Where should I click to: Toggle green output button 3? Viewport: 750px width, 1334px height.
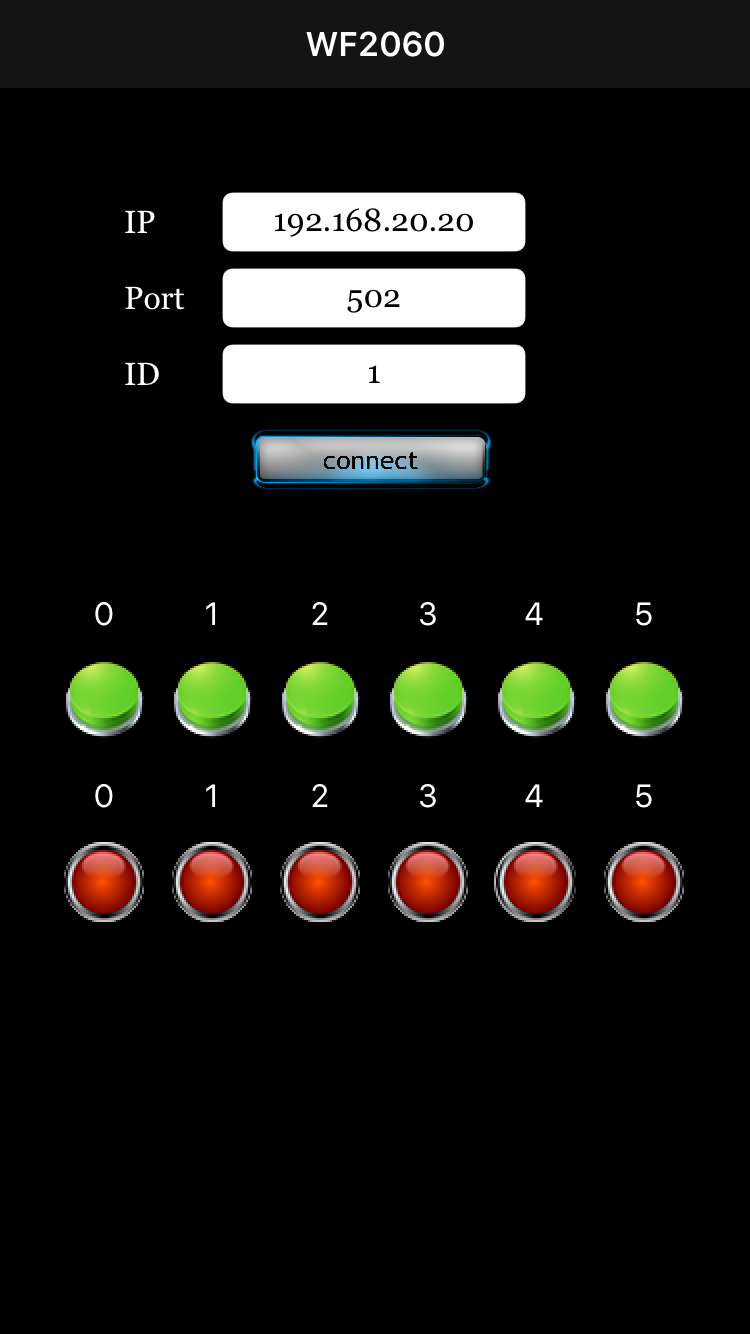428,698
